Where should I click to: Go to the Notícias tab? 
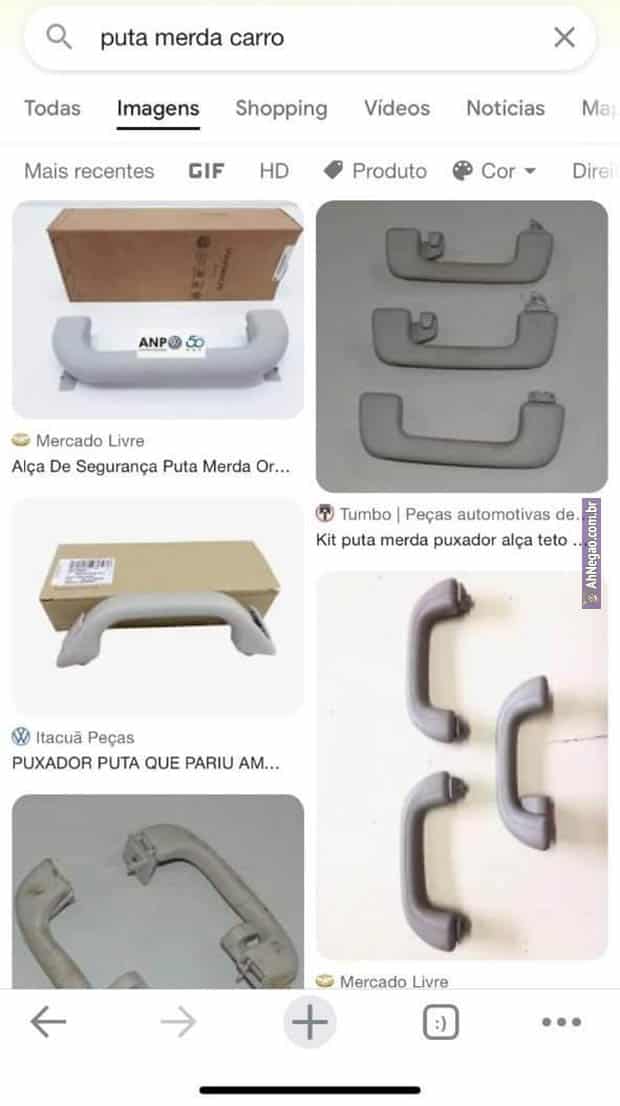pos(505,108)
